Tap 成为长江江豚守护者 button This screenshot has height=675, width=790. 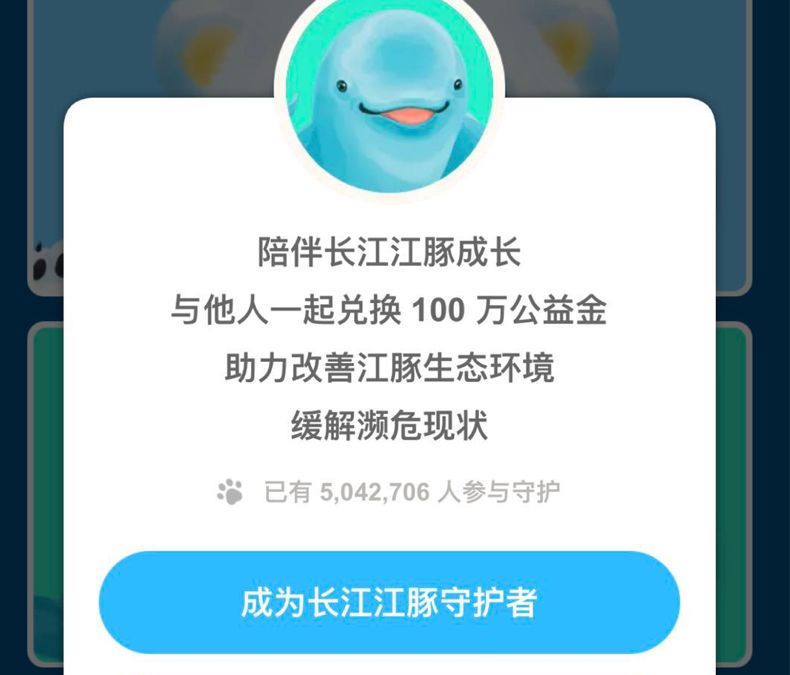pos(389,603)
